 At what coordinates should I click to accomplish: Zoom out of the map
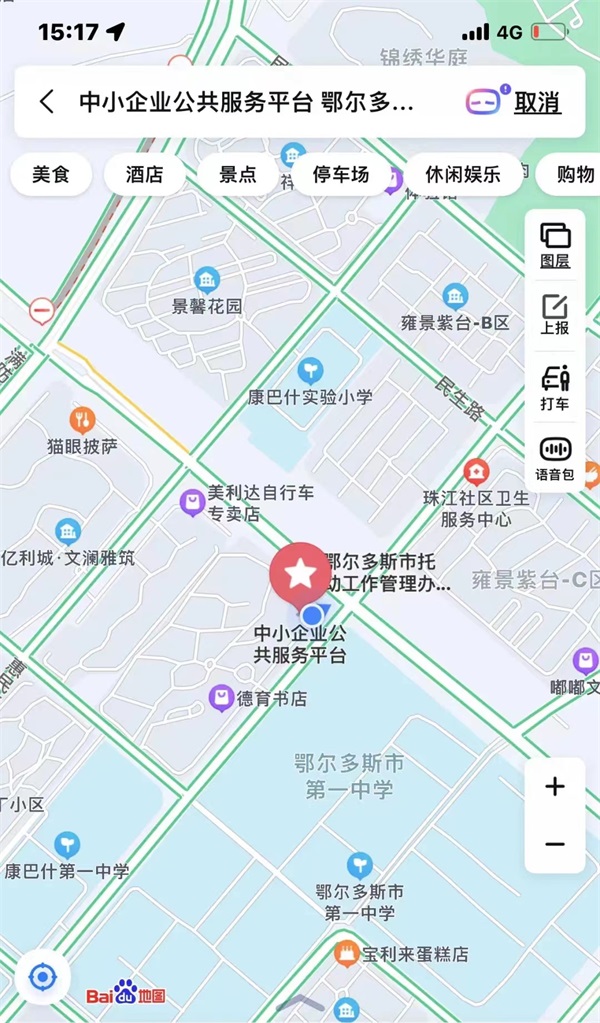[555, 845]
